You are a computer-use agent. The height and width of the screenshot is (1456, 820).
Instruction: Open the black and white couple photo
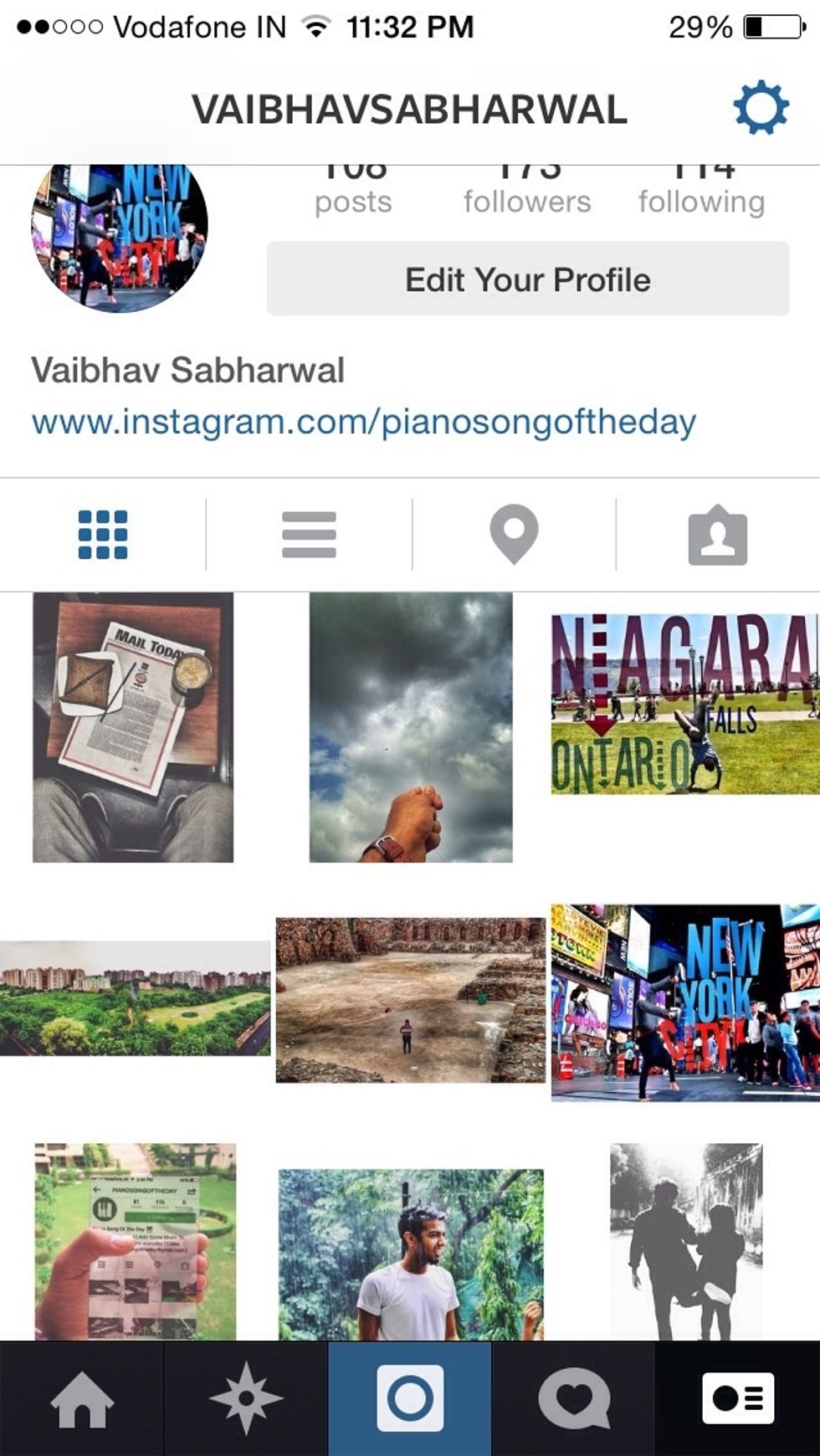[686, 1242]
